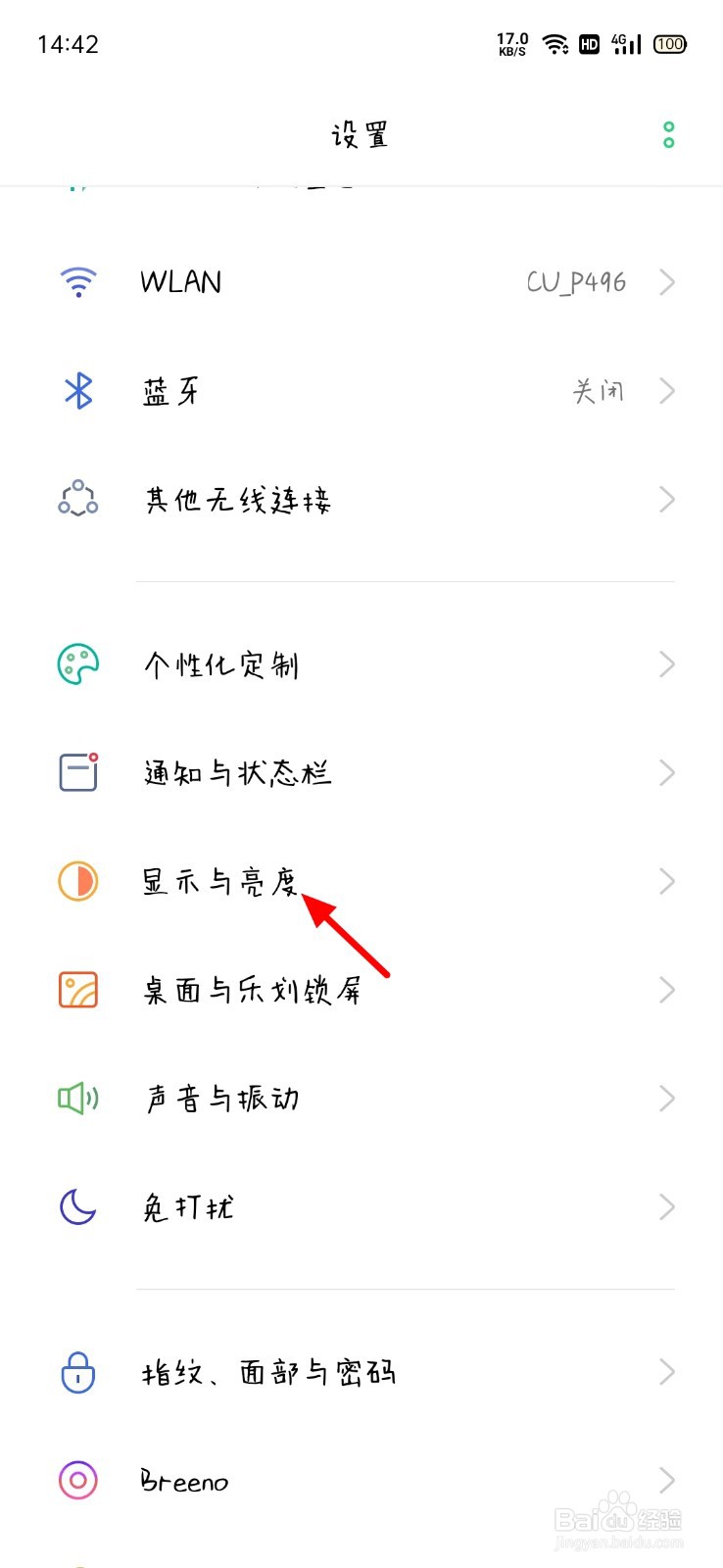Tap the 通知与状态栏 notification icon
Screen dimensions: 723x1568
(76, 772)
